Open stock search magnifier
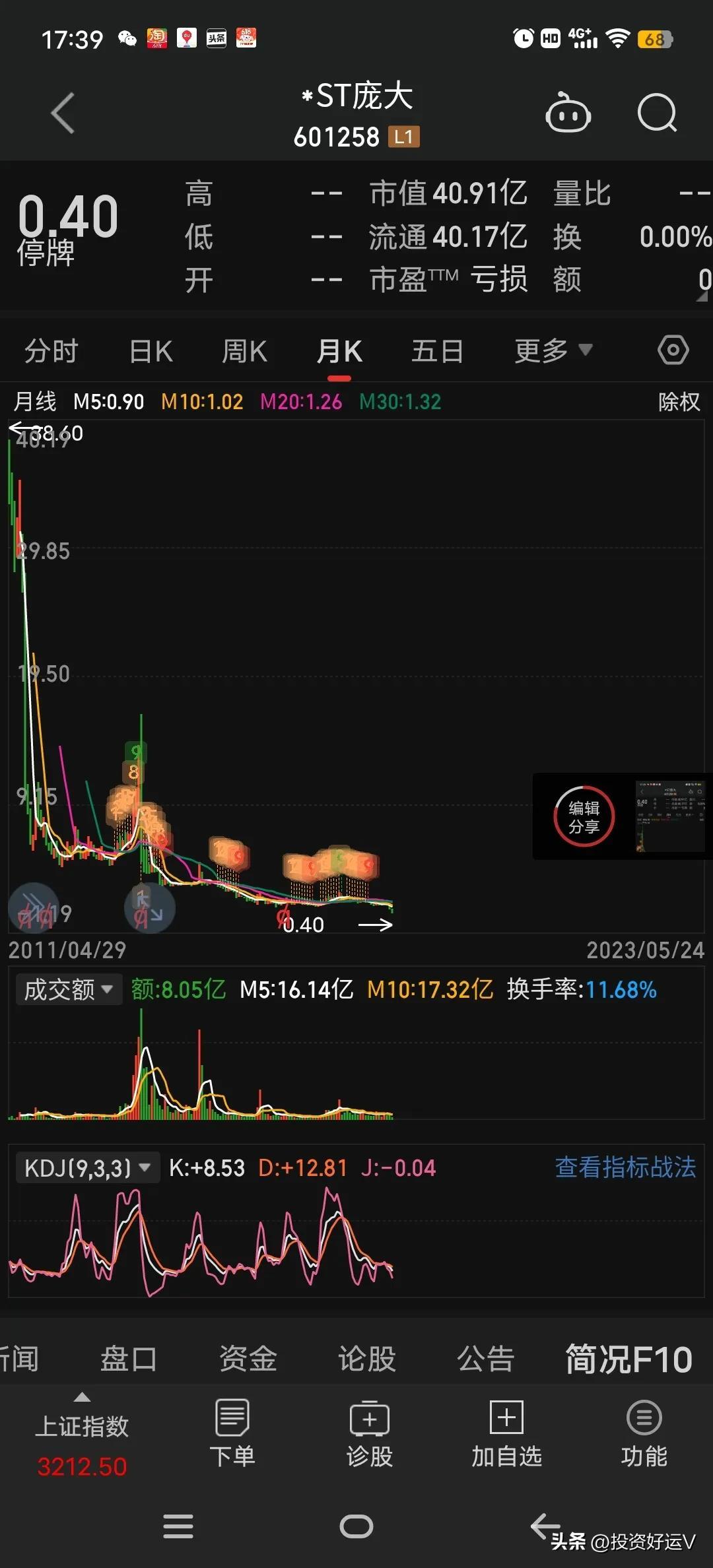The height and width of the screenshot is (1568, 713). 658,113
